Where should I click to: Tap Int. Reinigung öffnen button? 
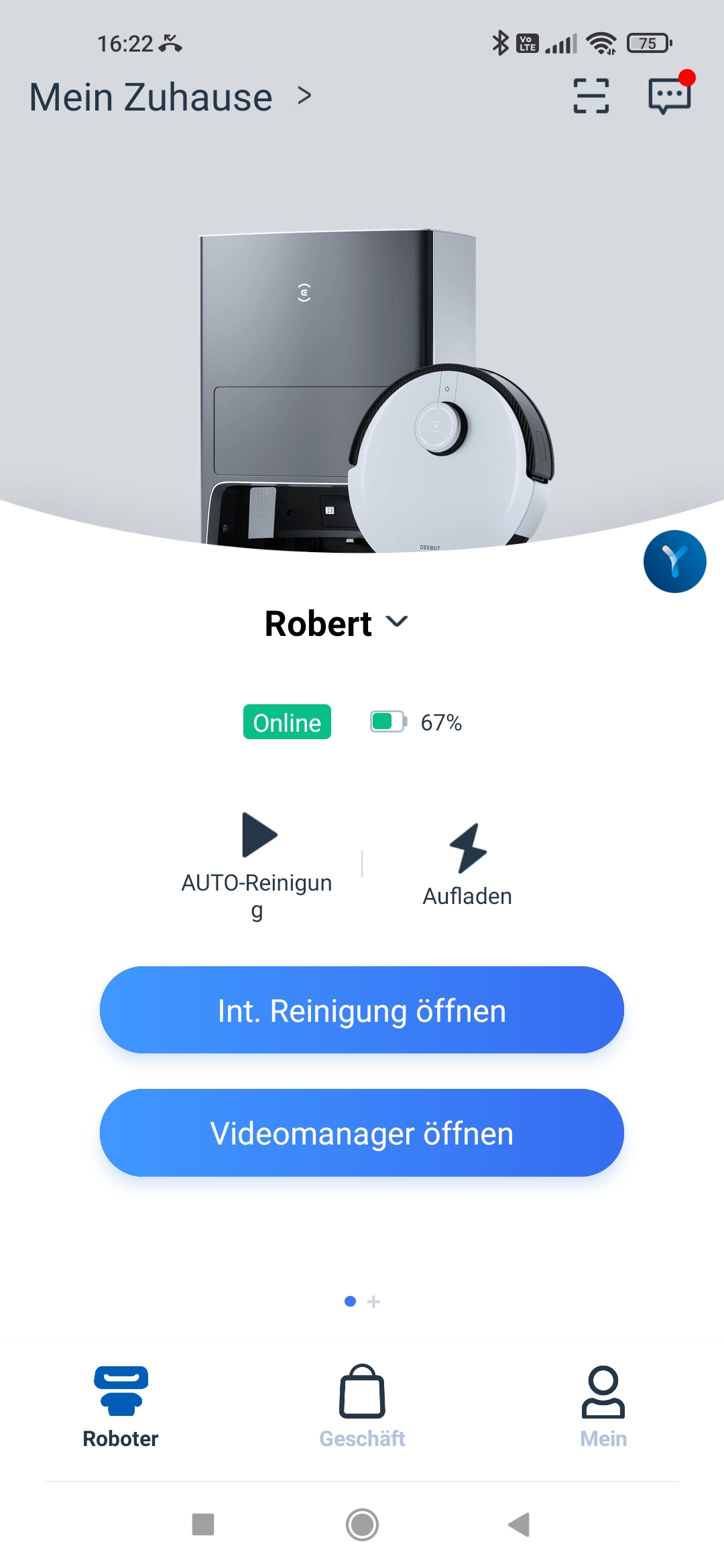pos(362,1010)
